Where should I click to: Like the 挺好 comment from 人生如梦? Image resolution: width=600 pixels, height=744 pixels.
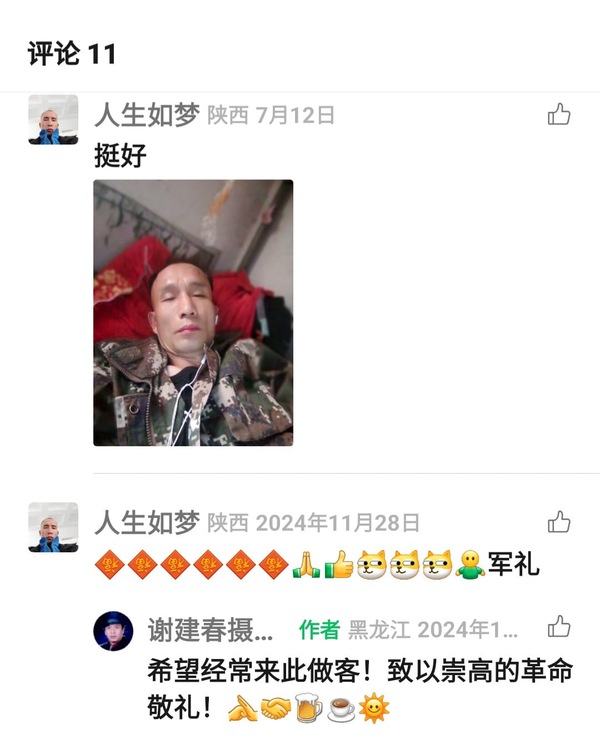[x=559, y=115]
